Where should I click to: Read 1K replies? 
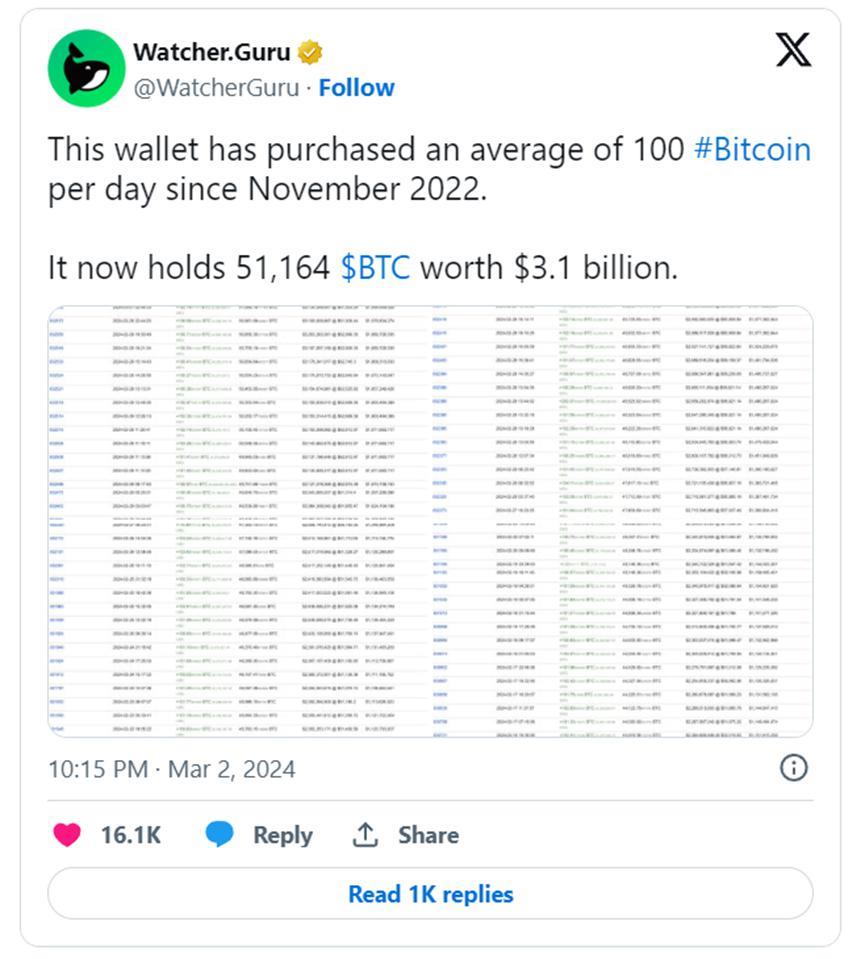point(430,893)
